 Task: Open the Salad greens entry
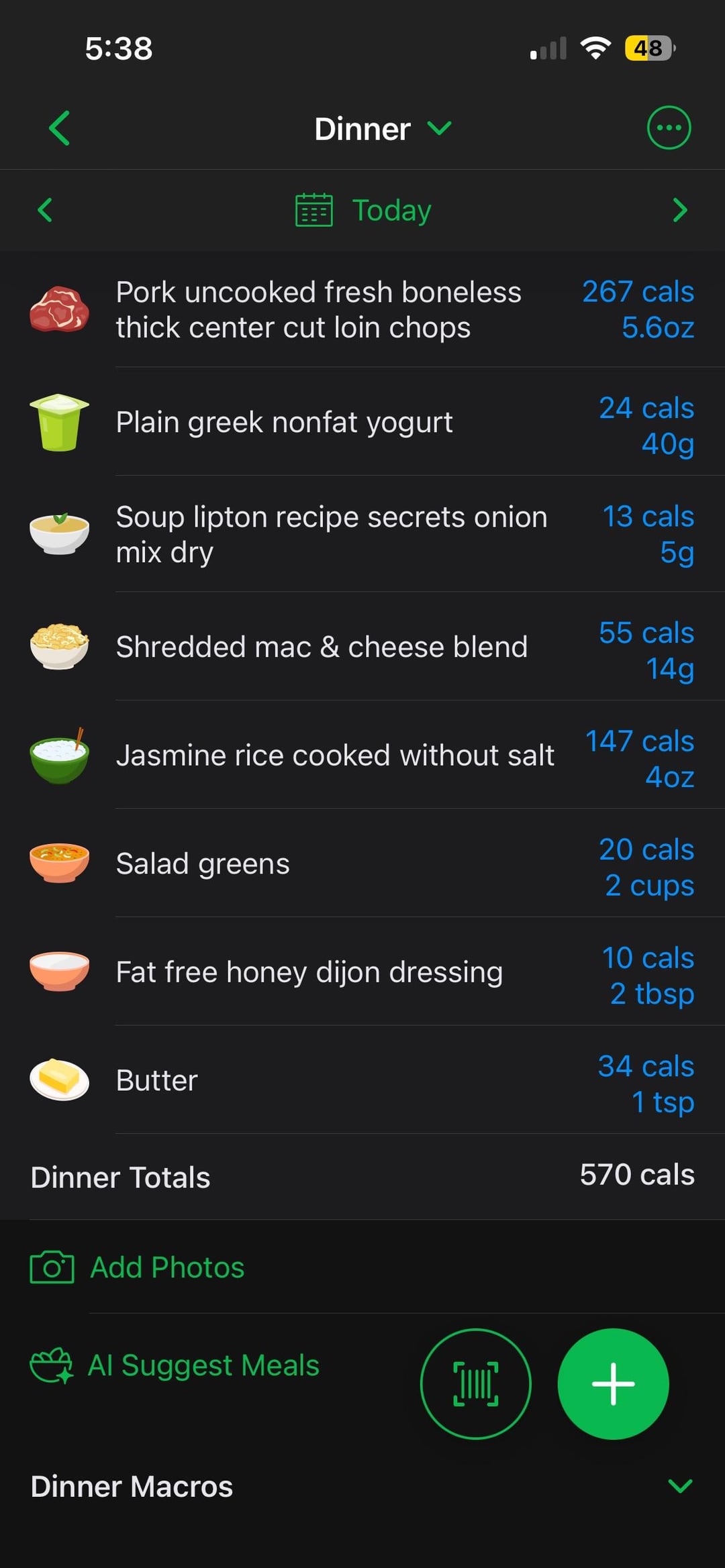tap(362, 864)
